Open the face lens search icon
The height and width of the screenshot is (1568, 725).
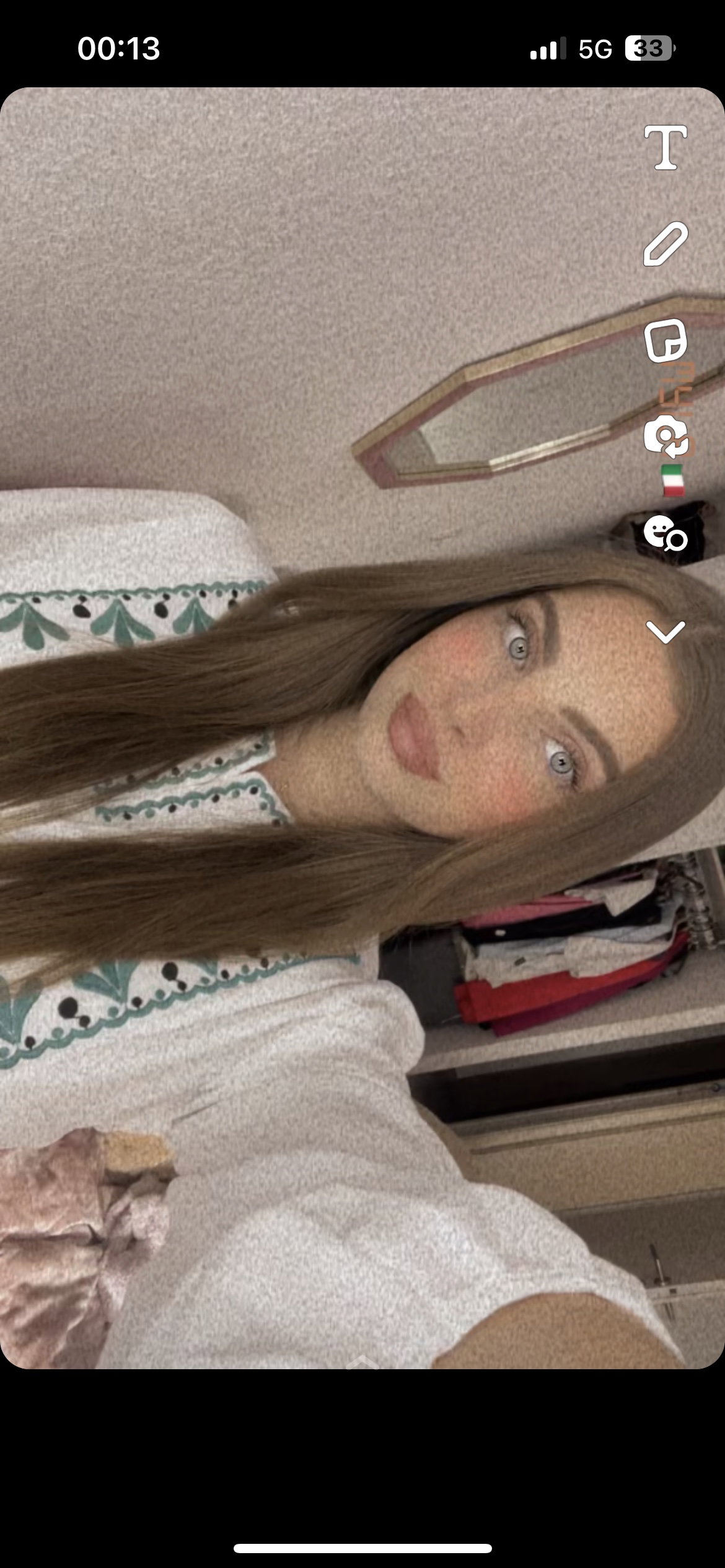coord(666,533)
